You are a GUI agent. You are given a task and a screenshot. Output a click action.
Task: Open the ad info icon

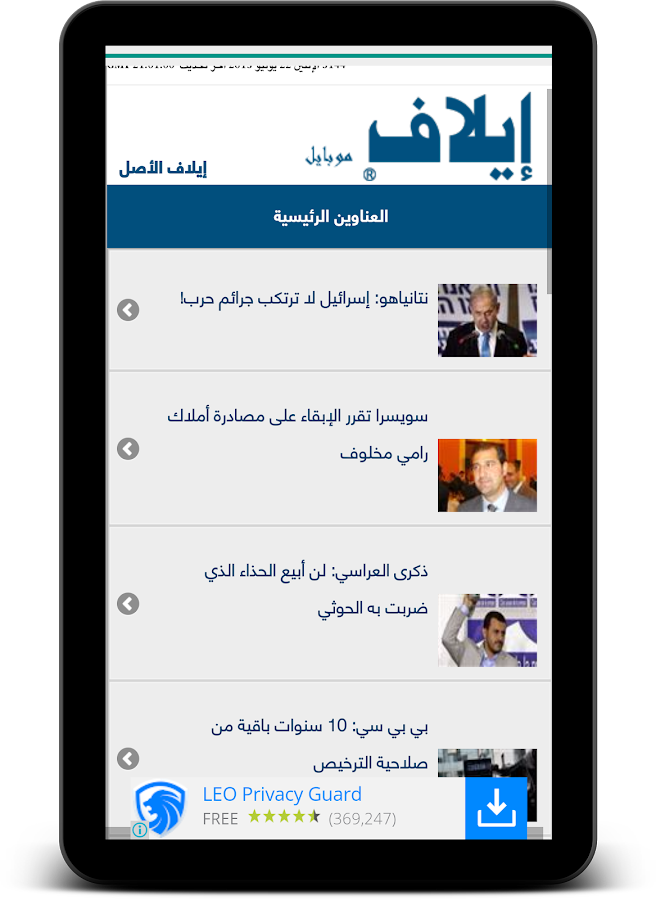pyautogui.click(x=140, y=829)
